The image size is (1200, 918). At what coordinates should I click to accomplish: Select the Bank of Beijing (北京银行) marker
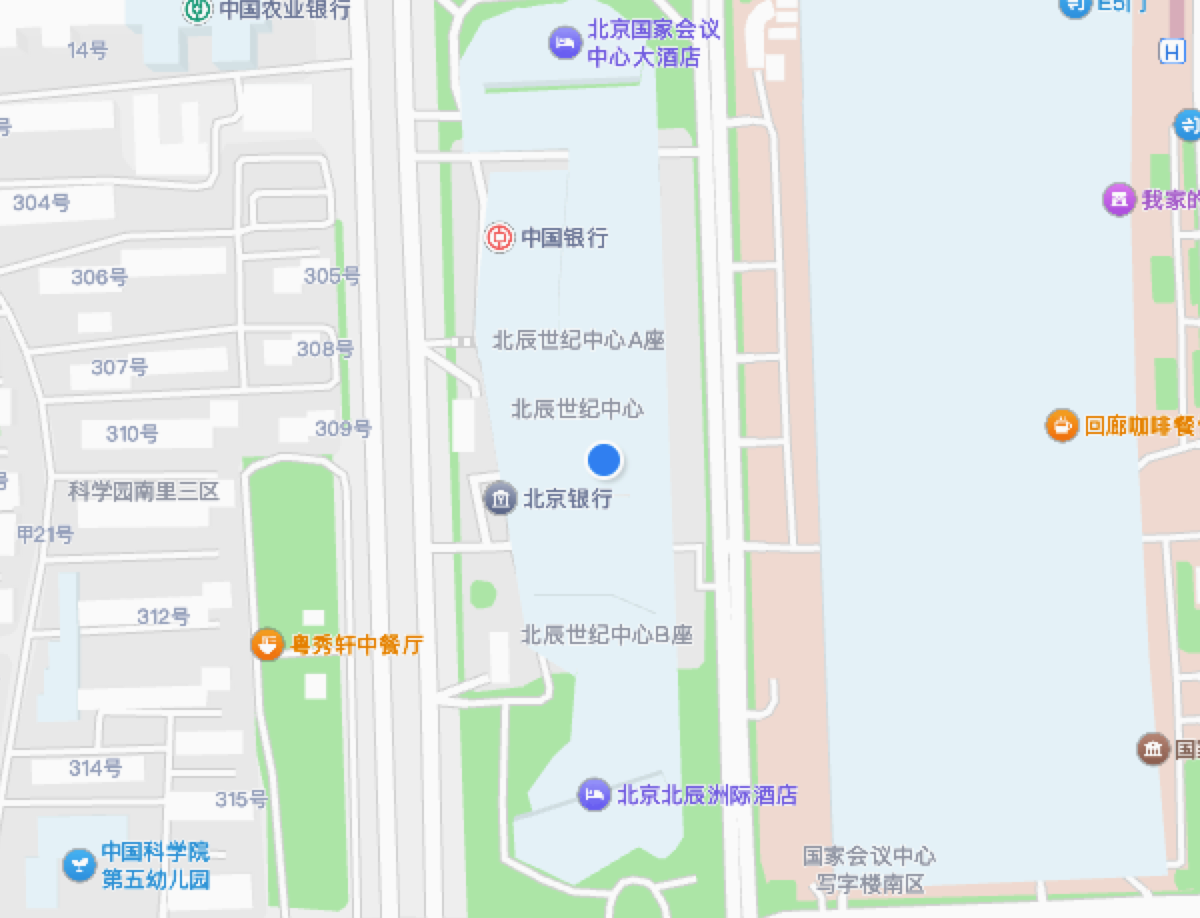pyautogui.click(x=500, y=498)
